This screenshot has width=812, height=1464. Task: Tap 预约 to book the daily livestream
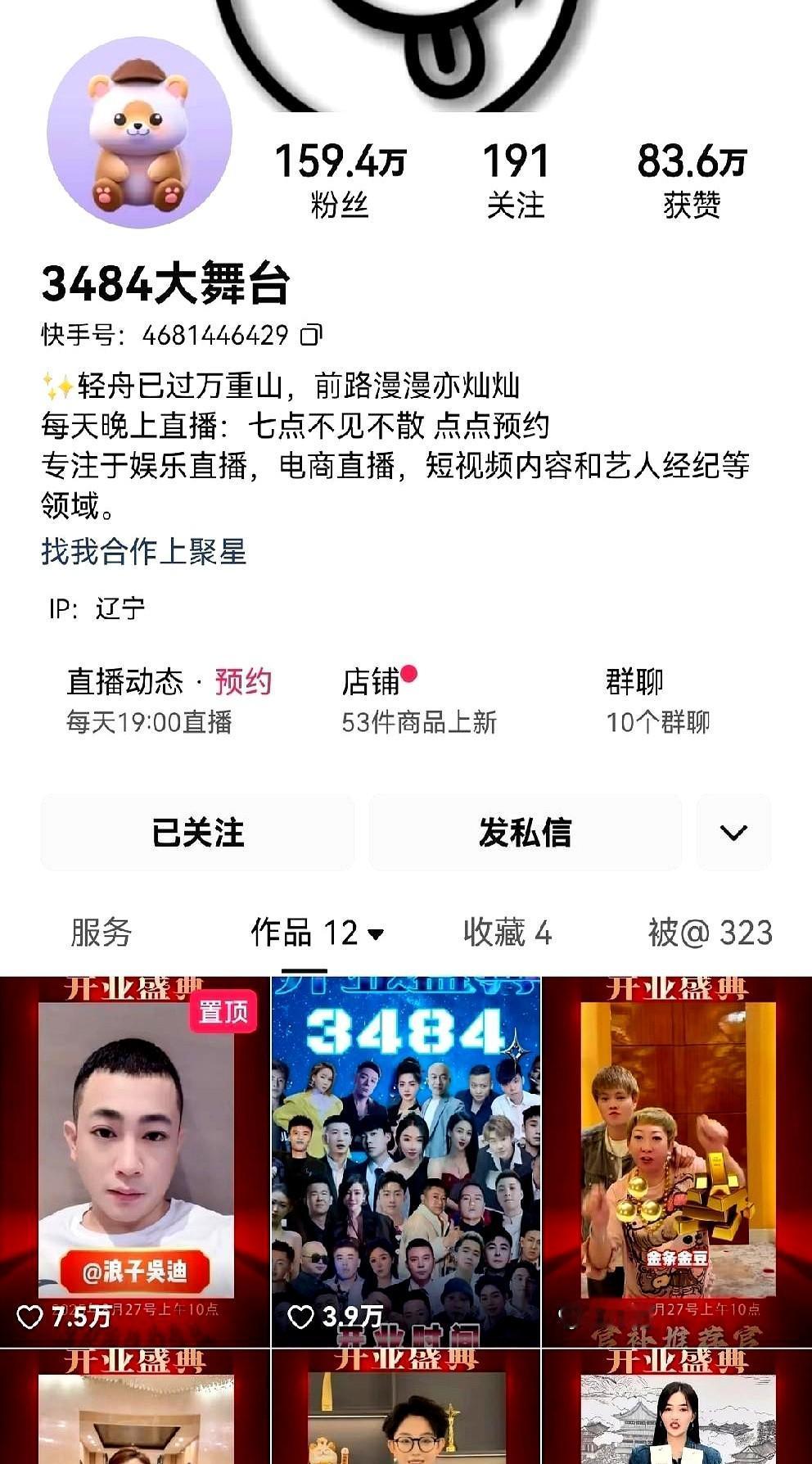tap(244, 680)
